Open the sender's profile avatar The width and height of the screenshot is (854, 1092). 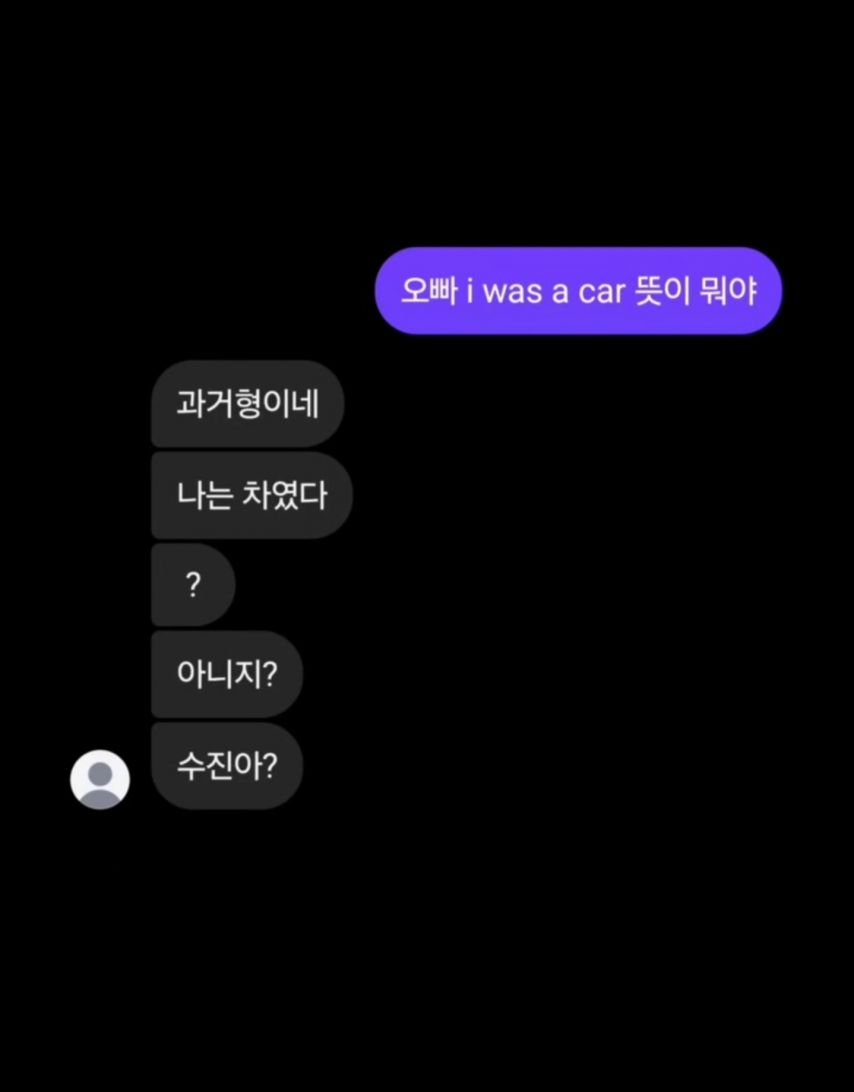coord(100,779)
